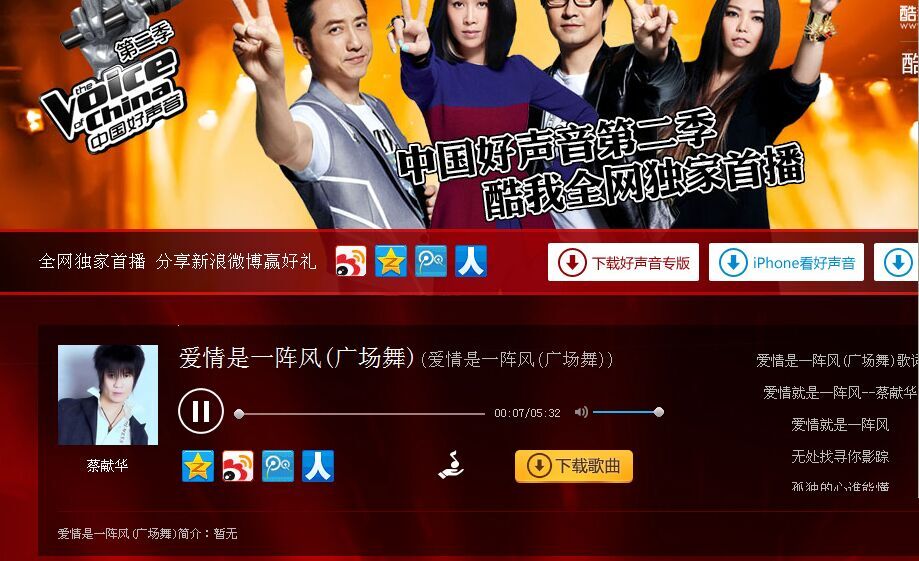
Task: Tap the hand icon beside download button
Action: (451, 466)
